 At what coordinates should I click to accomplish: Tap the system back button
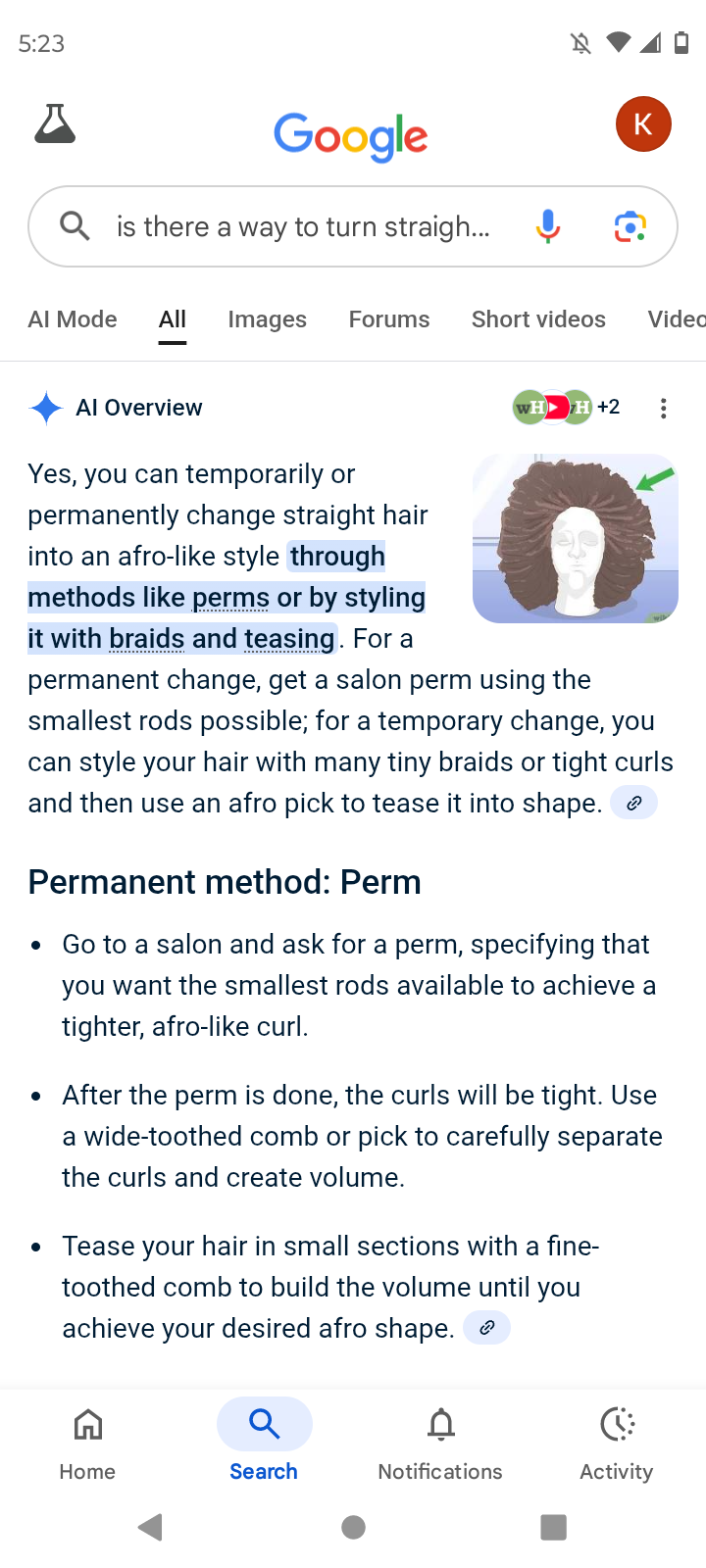[150, 1527]
